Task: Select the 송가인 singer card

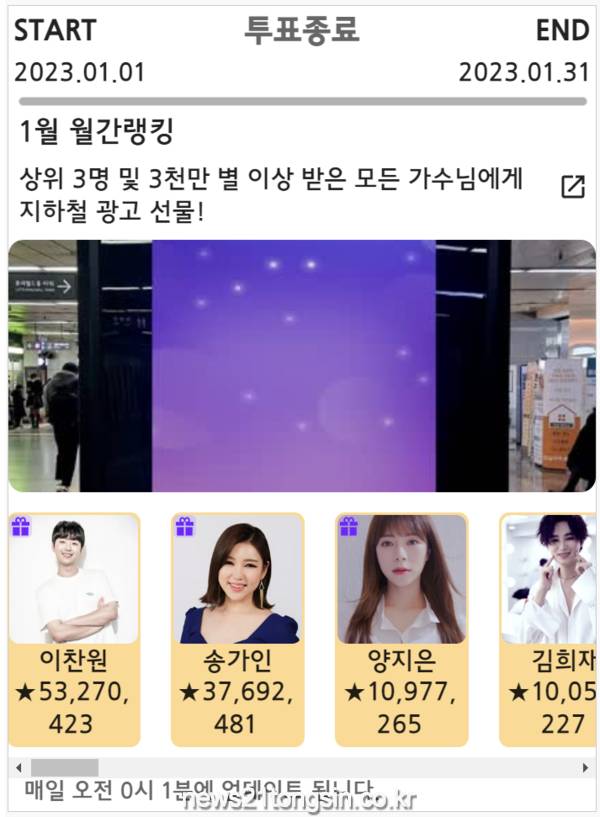Action: click(237, 629)
